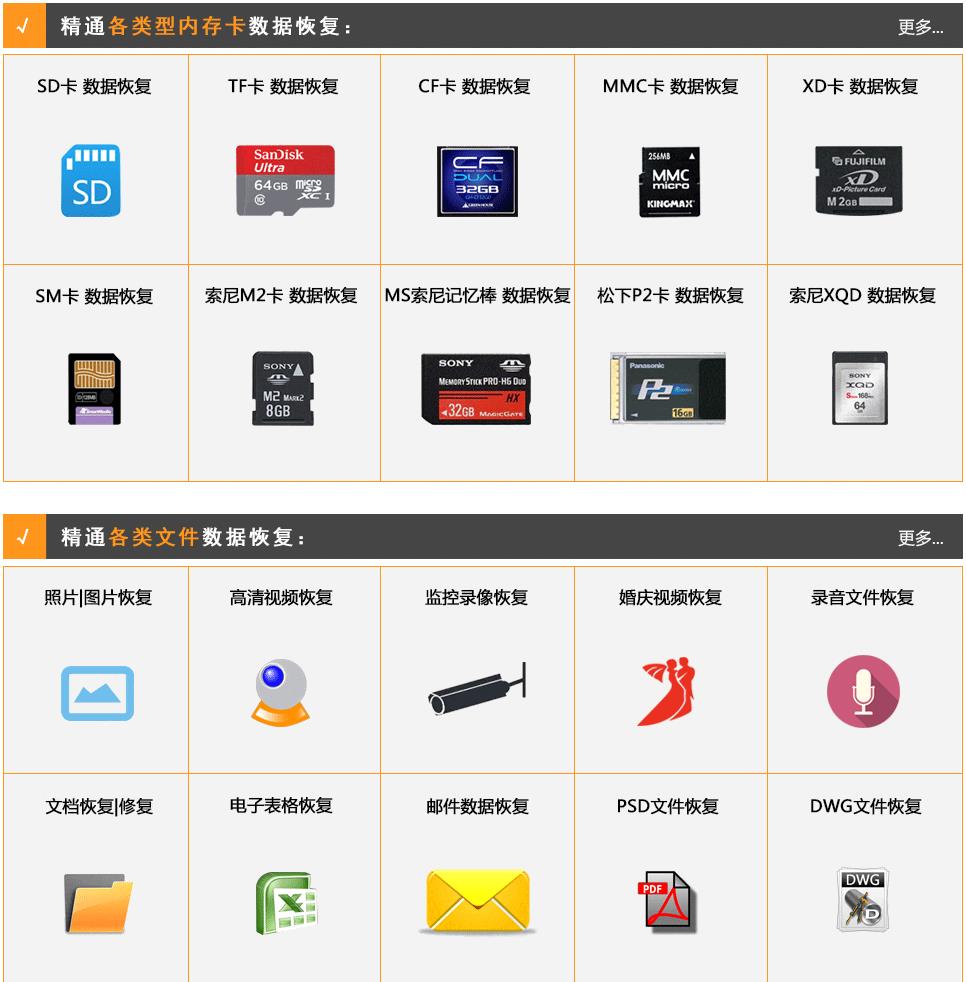Open 更多 link in the 各类文件 section
Viewport: 966px width, 982px height.
click(920, 538)
